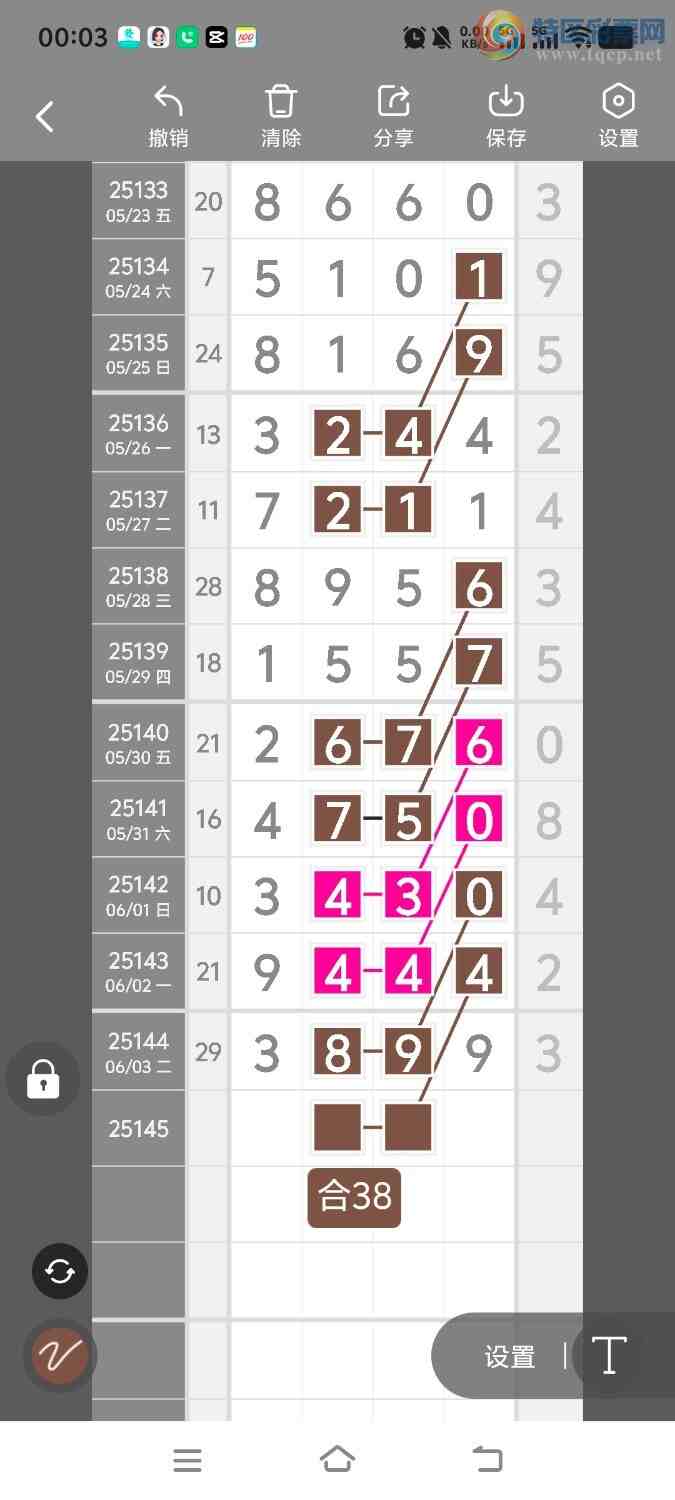Go to the system home screen

tap(337, 1459)
